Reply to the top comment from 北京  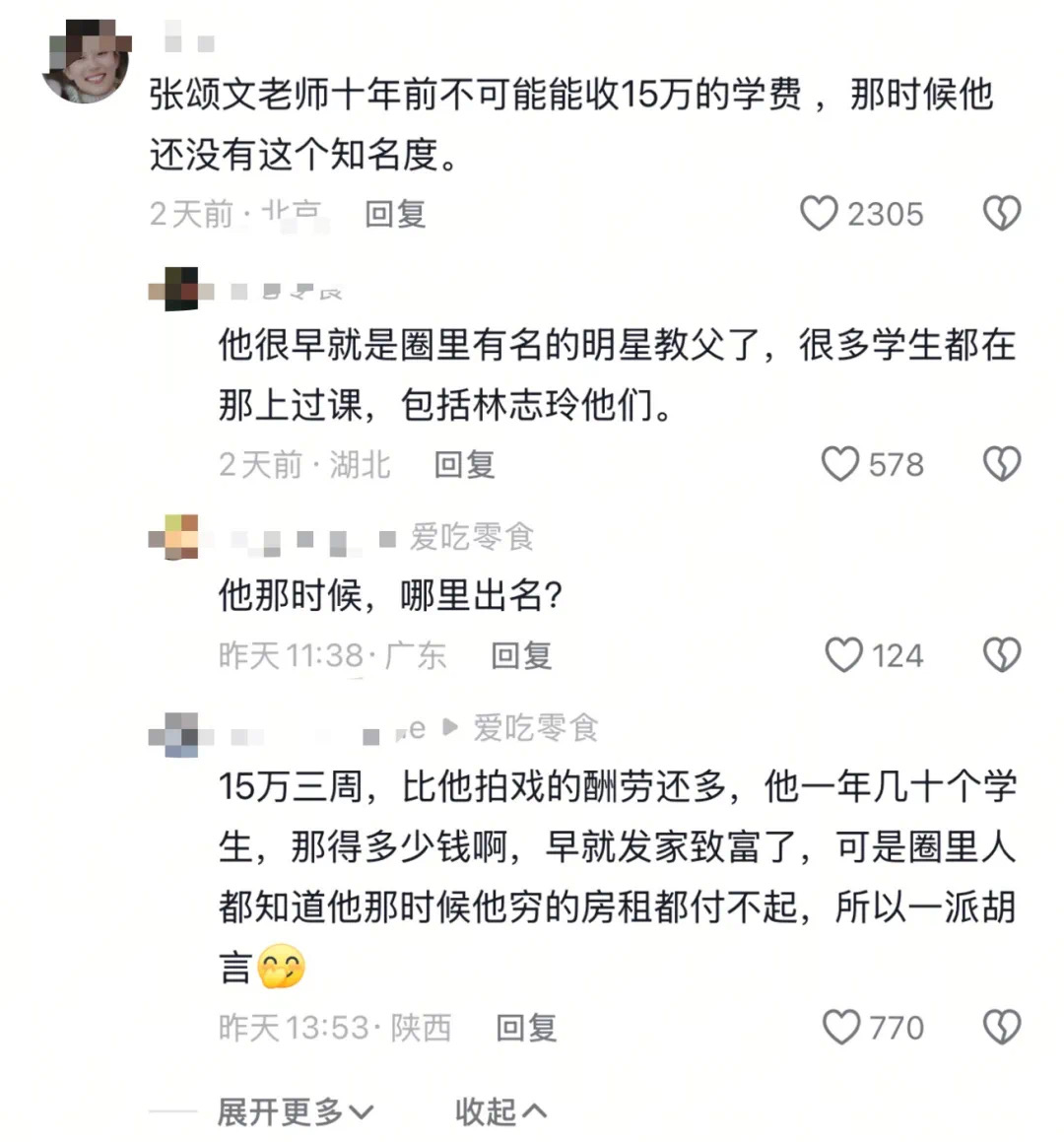pyautogui.click(x=395, y=214)
